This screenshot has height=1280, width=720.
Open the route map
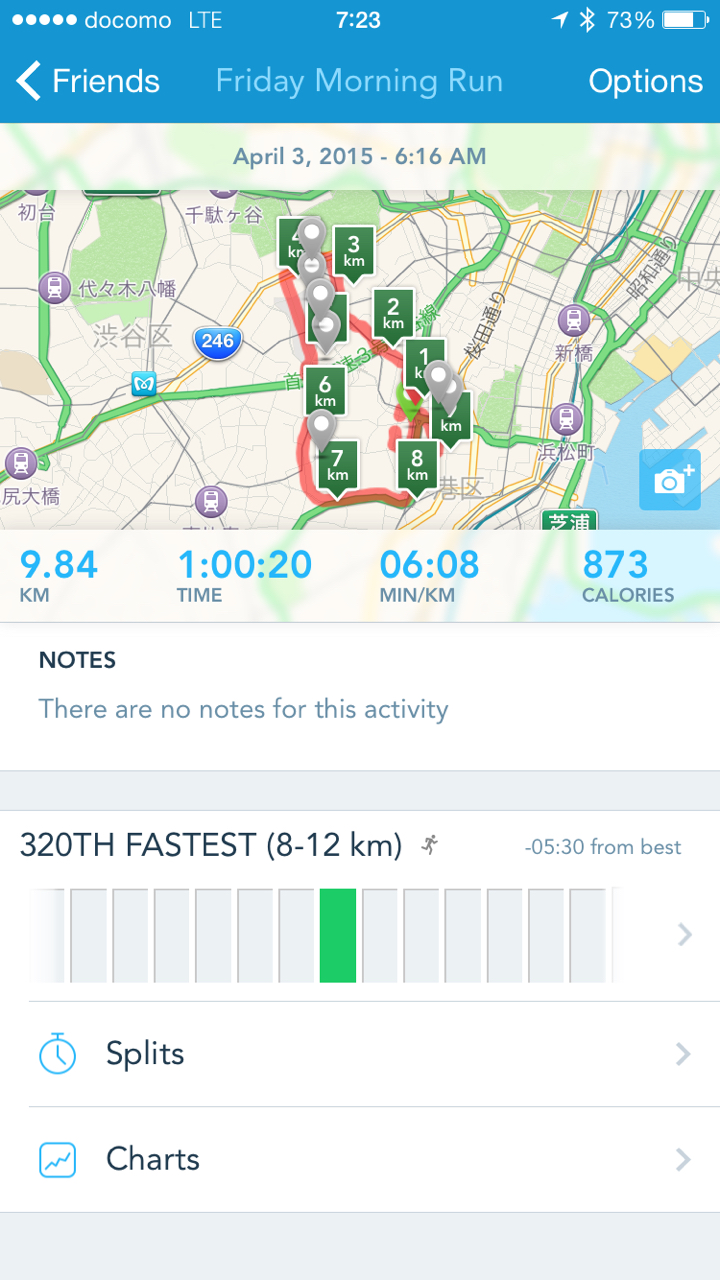[x=200, y=400]
